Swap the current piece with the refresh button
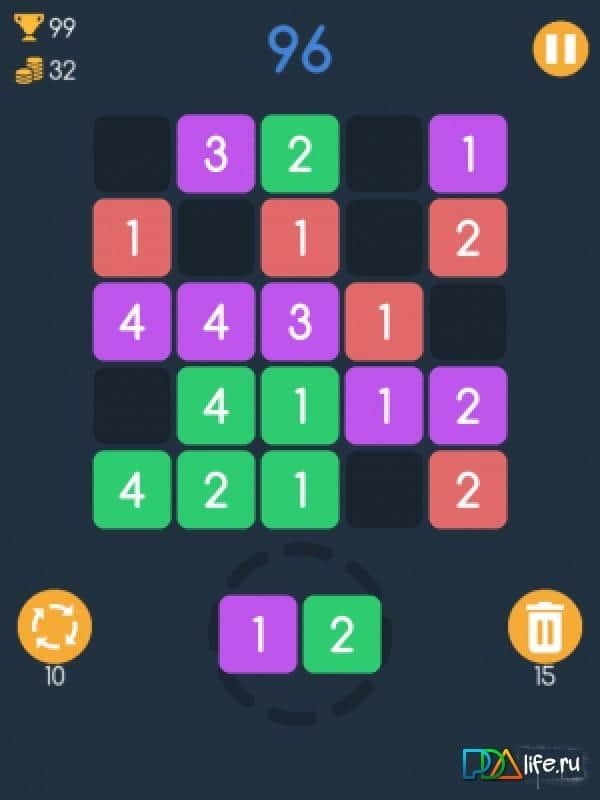600x800 pixels. coord(55,626)
